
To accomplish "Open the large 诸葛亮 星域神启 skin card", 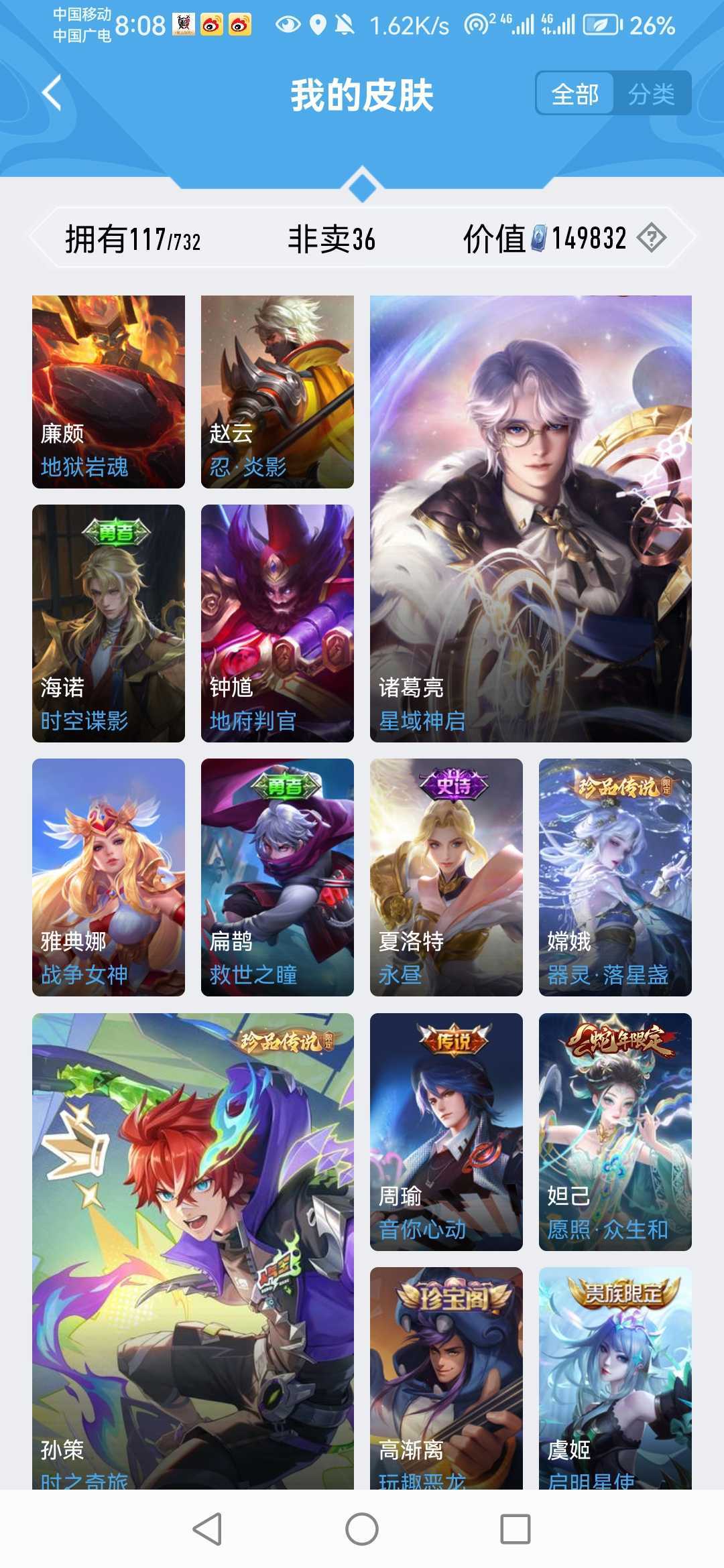I will click(531, 519).
